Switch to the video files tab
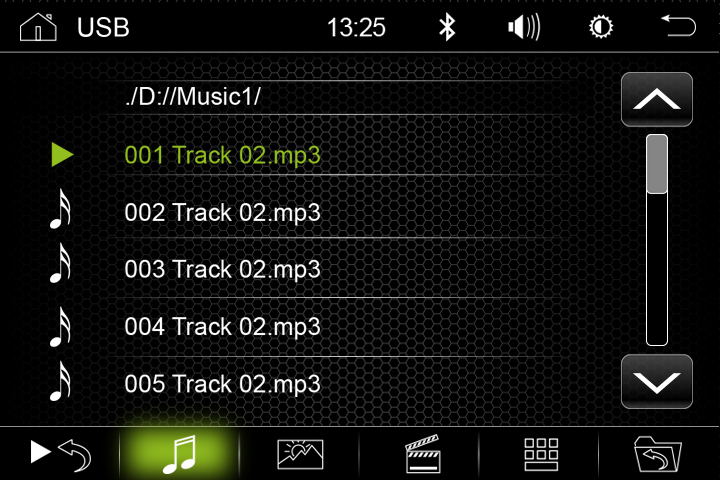720x480 pixels. (x=421, y=455)
